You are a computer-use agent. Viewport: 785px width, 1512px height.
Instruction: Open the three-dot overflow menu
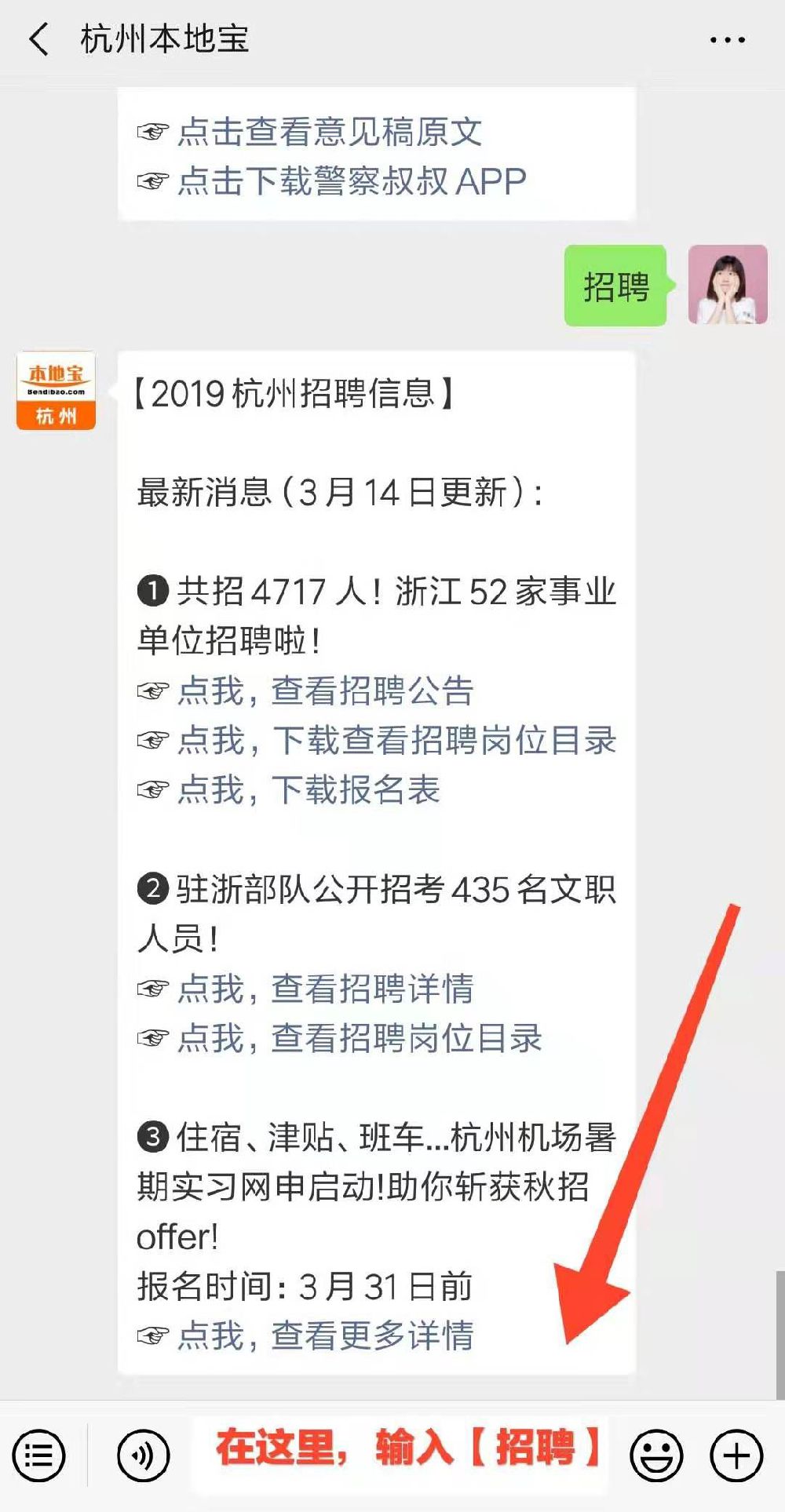tap(727, 39)
